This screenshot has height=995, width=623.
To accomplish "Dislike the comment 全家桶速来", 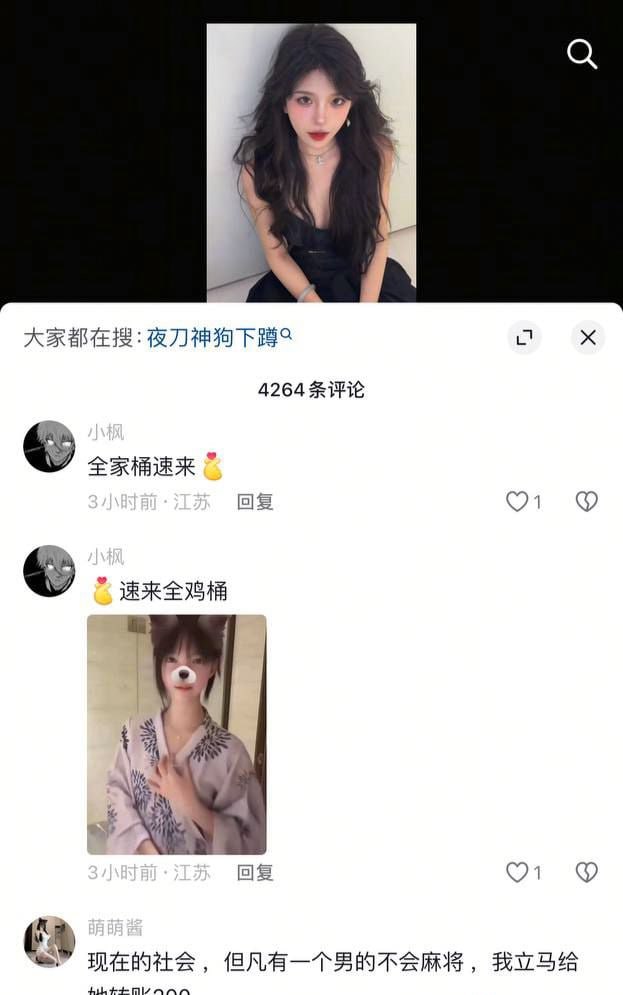I will [586, 502].
